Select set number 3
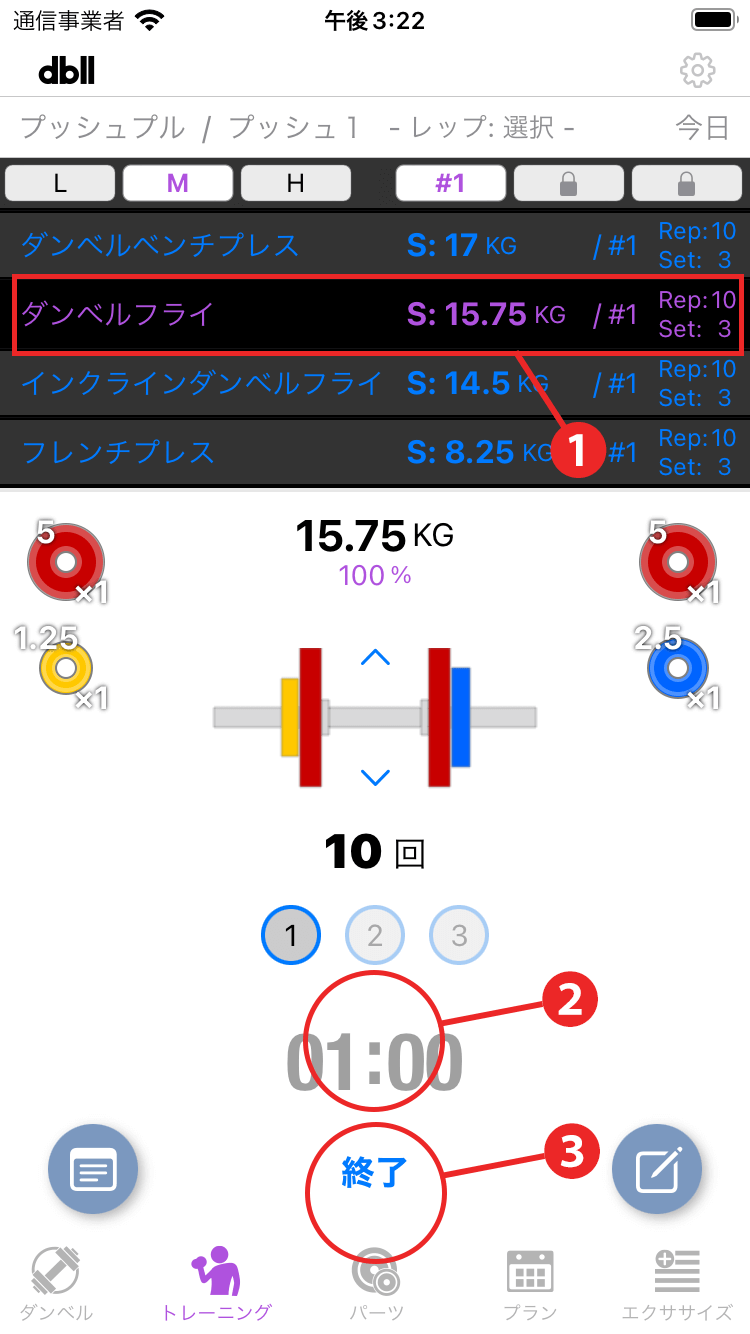 coord(459,936)
